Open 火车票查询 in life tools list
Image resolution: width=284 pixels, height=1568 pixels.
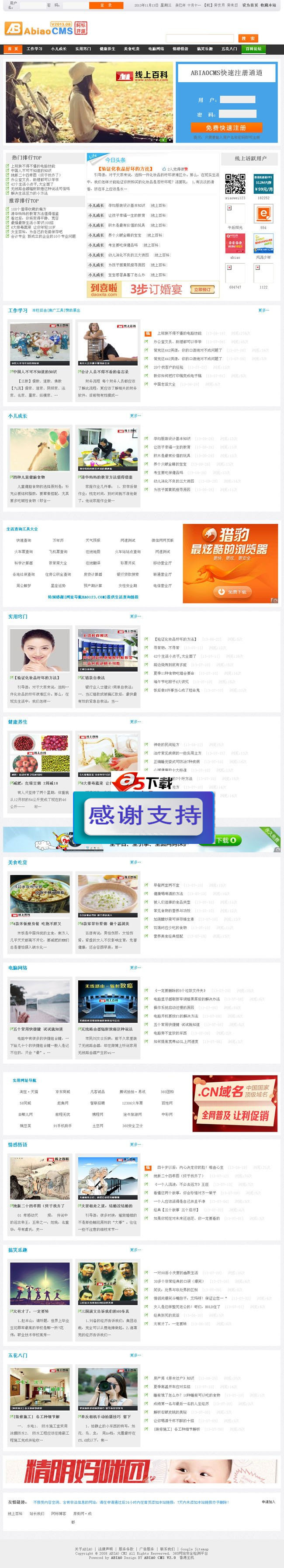(x=24, y=551)
